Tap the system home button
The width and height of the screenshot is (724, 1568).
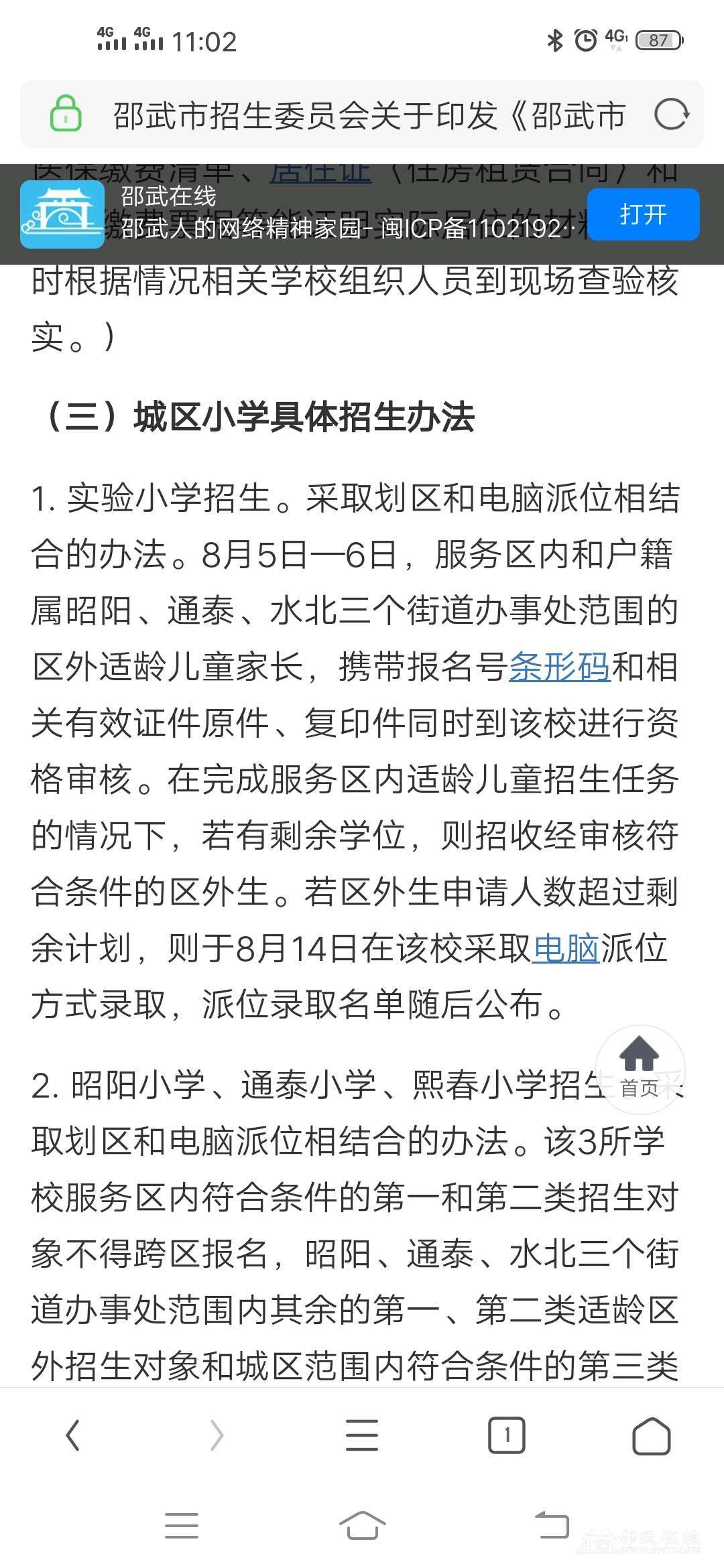362,1525
